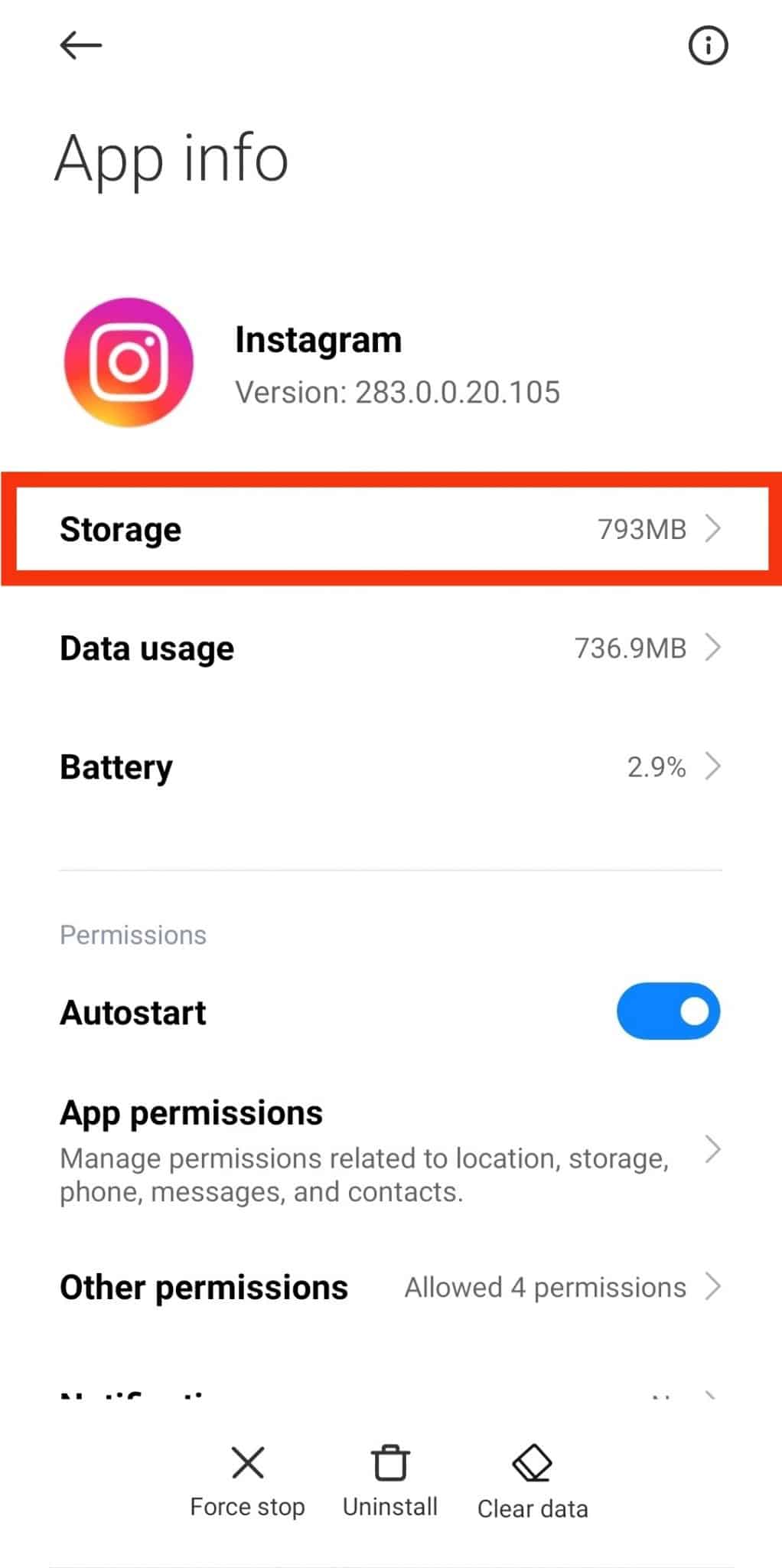
Task: Open the info icon in top right corner
Action: 708,45
